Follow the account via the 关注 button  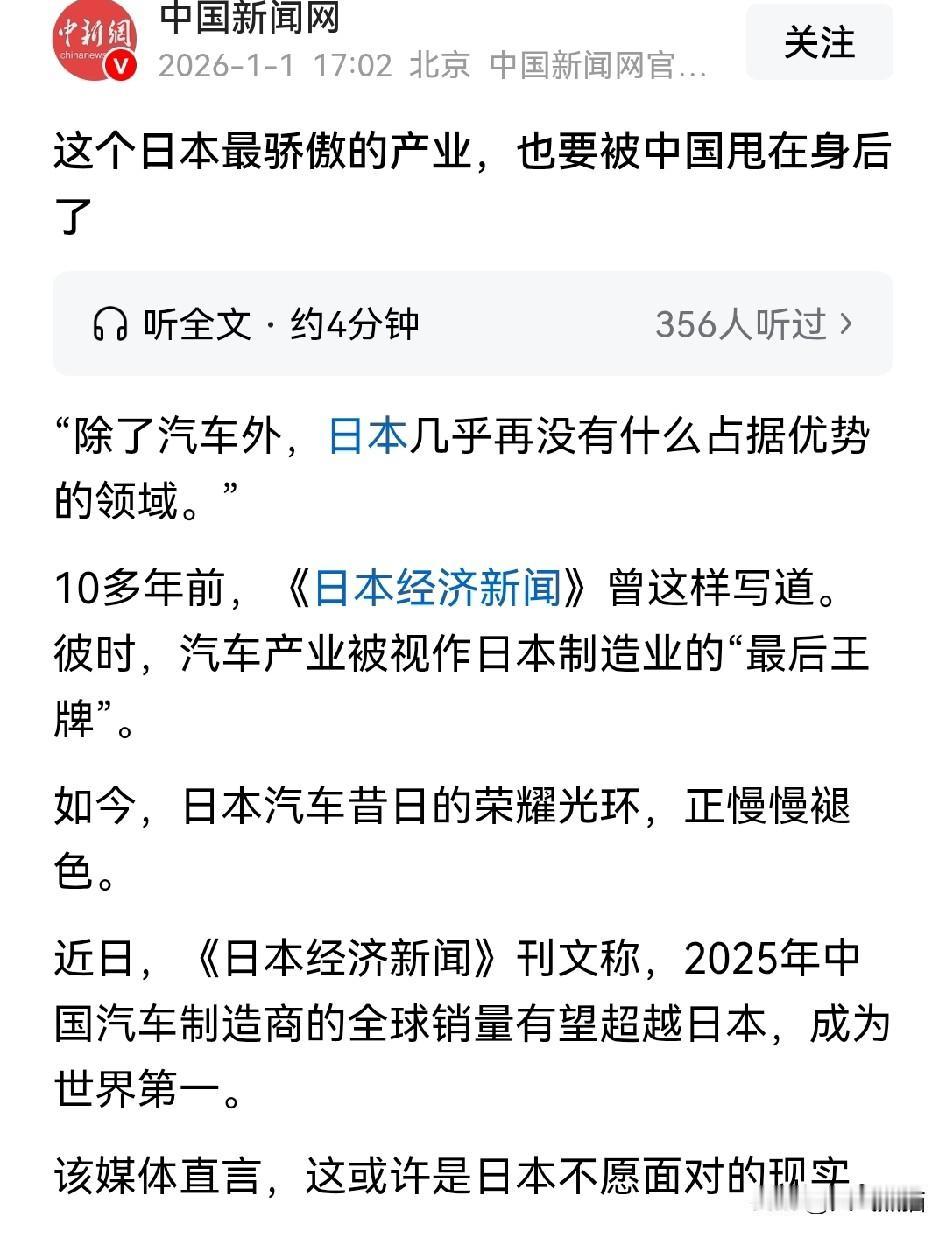[819, 42]
